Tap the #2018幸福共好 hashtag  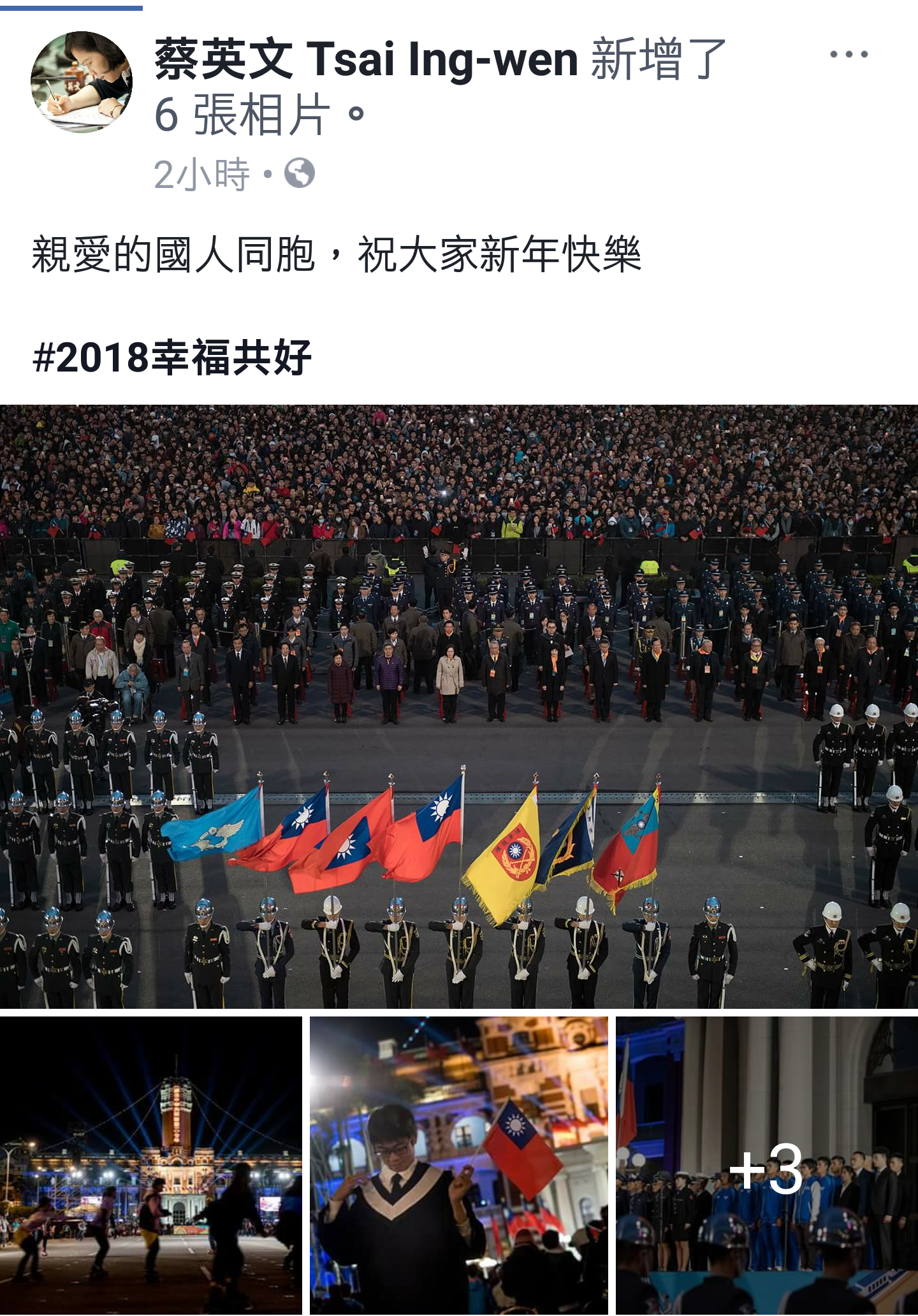tap(172, 358)
